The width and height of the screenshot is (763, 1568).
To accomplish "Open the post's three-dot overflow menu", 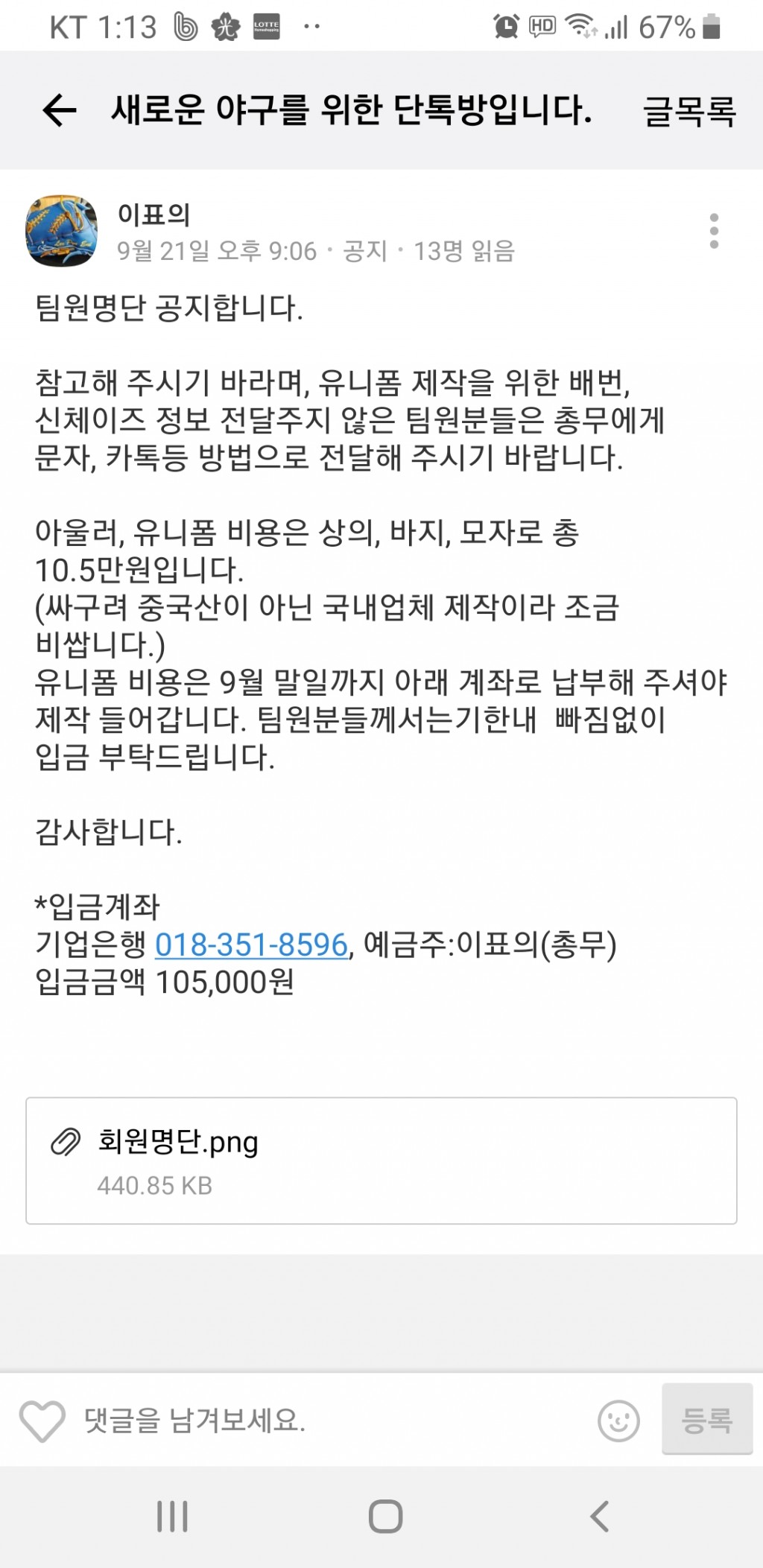I will [x=714, y=231].
